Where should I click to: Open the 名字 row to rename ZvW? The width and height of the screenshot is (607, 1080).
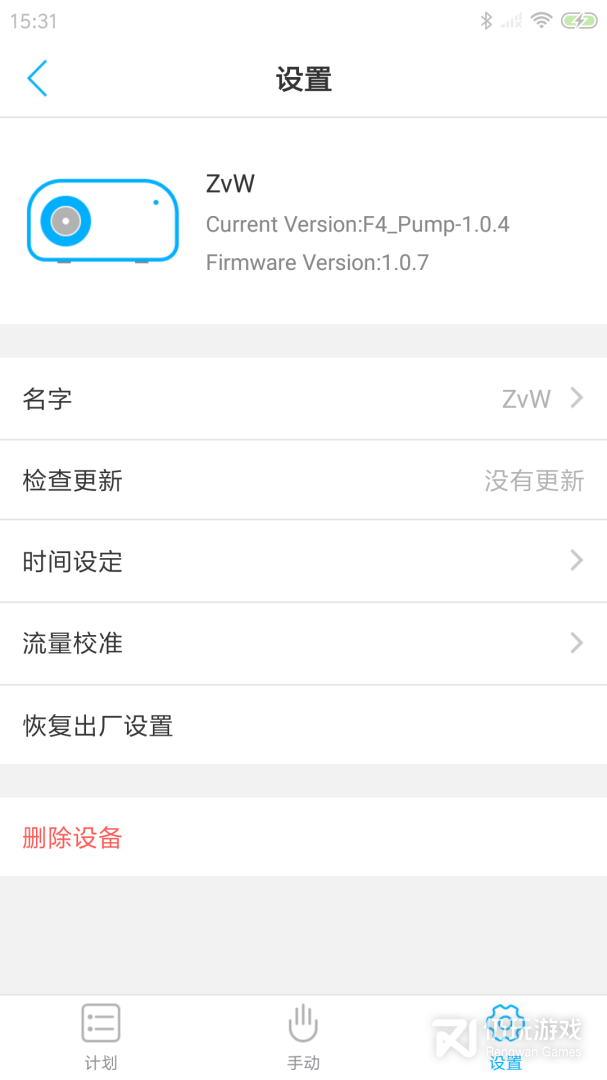point(303,399)
